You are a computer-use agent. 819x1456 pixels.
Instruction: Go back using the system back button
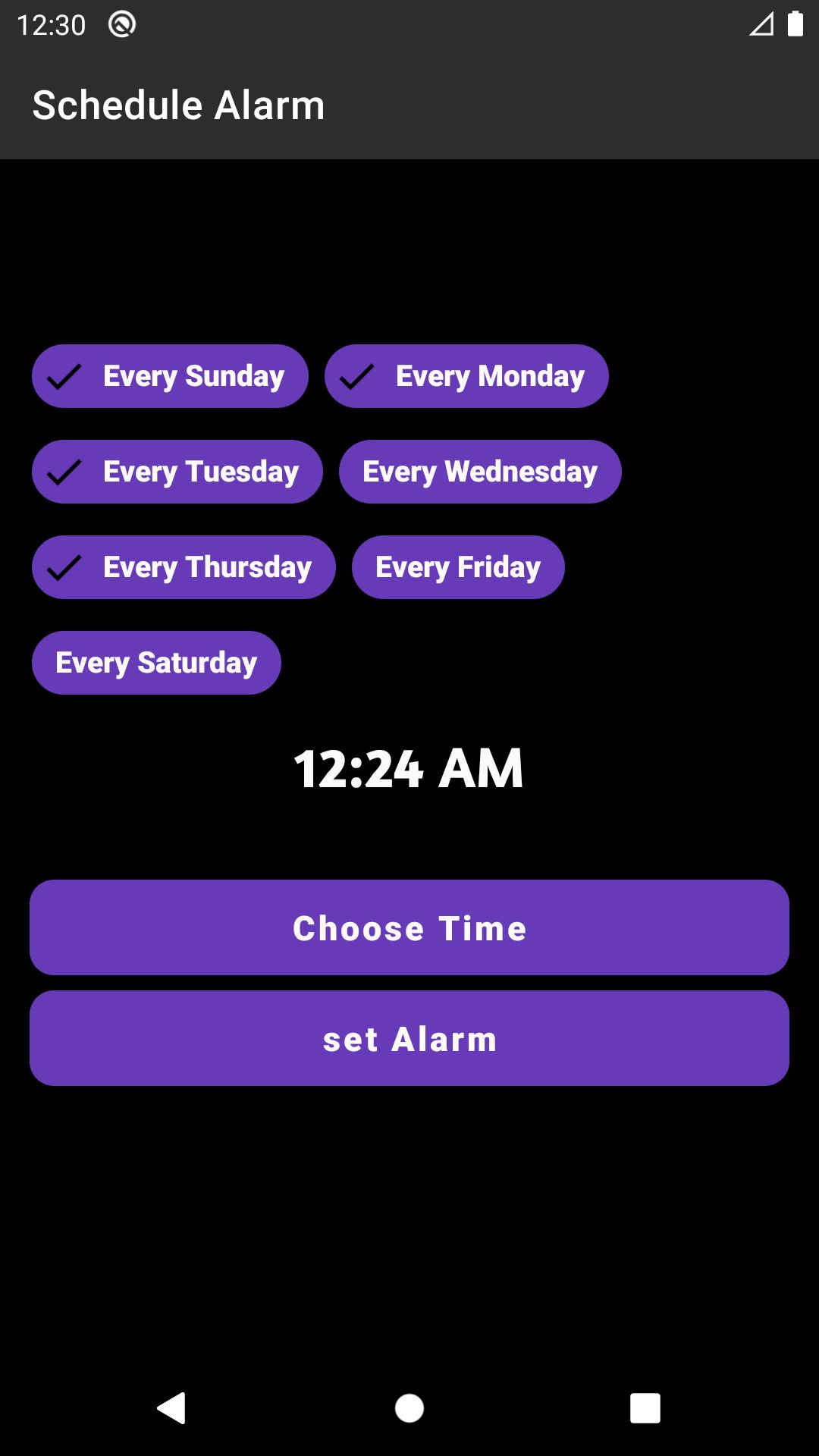coord(173,1408)
